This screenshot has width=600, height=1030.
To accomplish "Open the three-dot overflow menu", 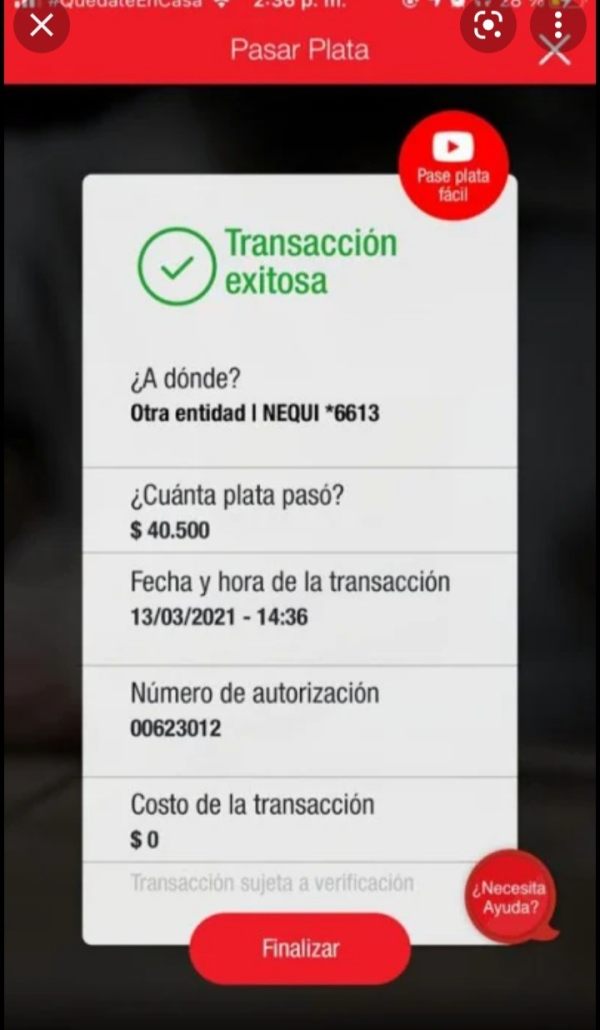I will (558, 26).
